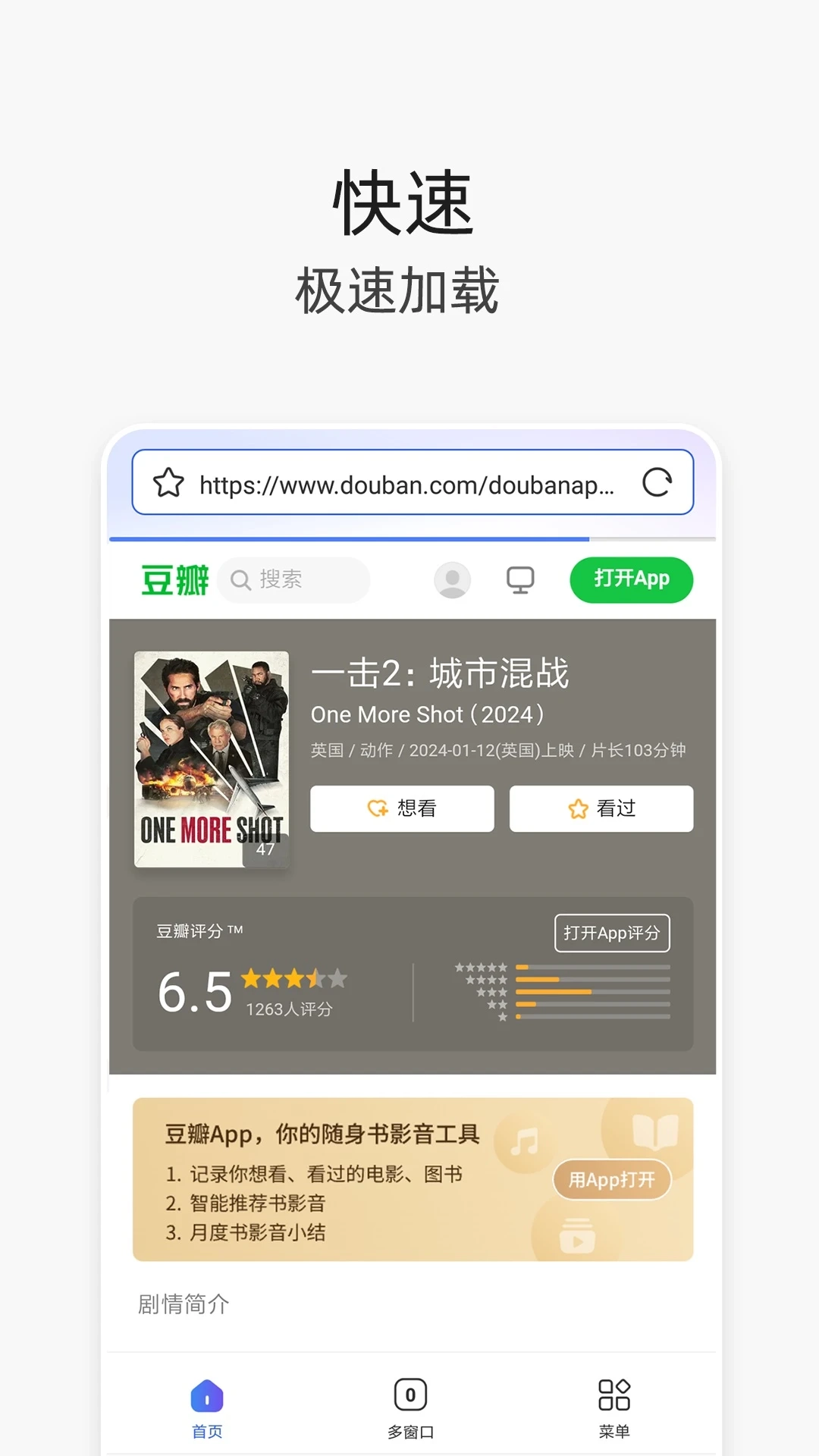Click the Douban (豆瓣) logo
This screenshot has width=819, height=1456.
173,579
